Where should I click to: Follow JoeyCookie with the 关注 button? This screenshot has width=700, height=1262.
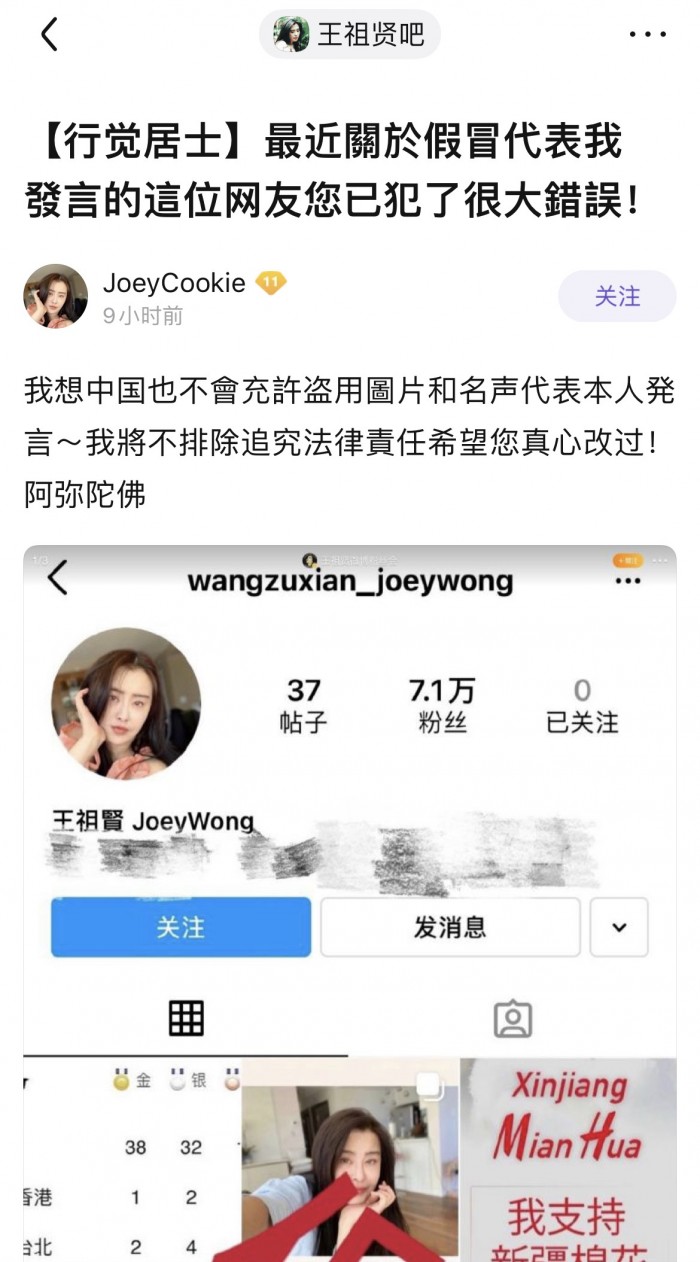617,297
